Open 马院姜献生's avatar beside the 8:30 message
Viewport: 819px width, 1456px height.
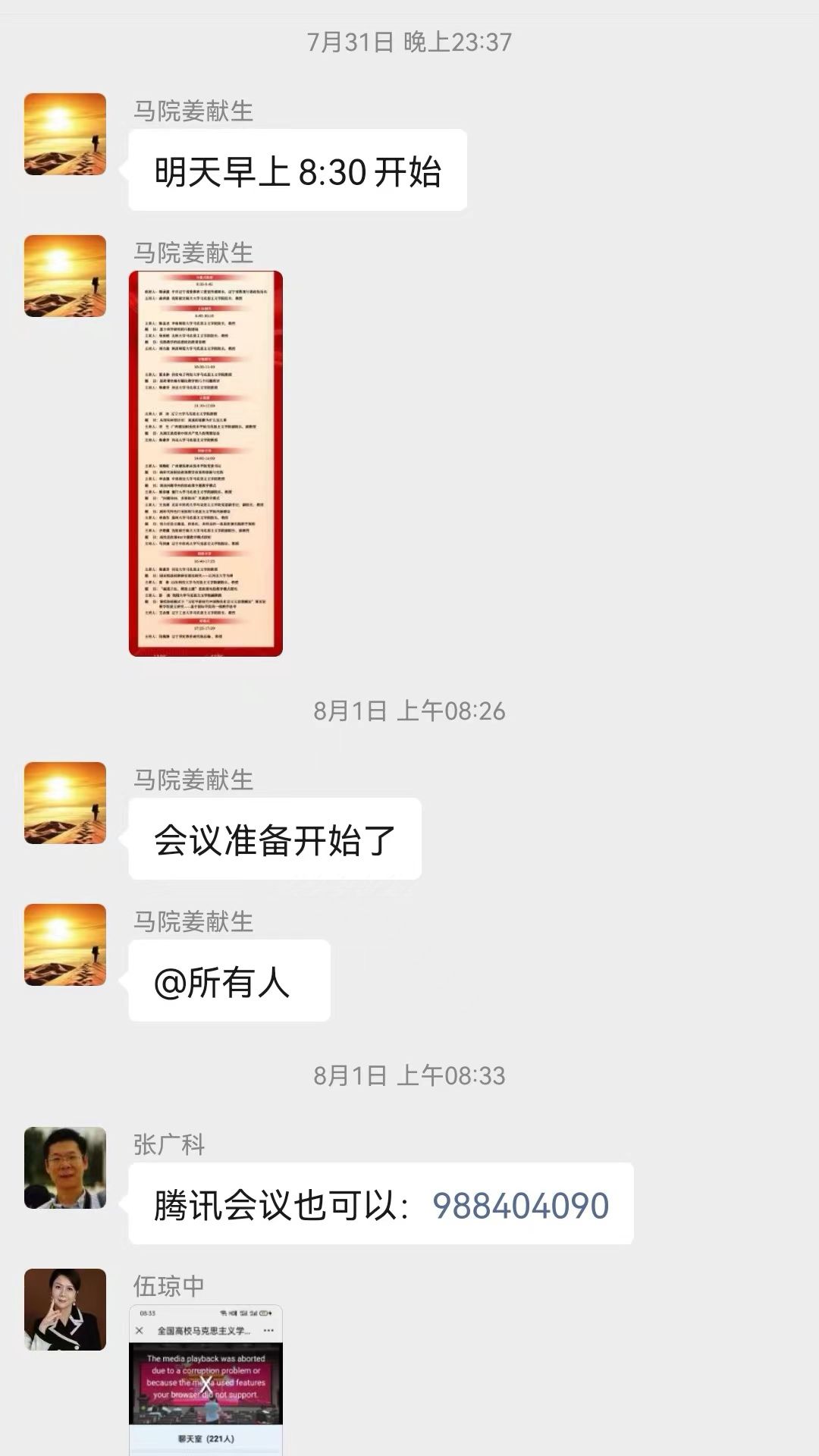(x=65, y=134)
